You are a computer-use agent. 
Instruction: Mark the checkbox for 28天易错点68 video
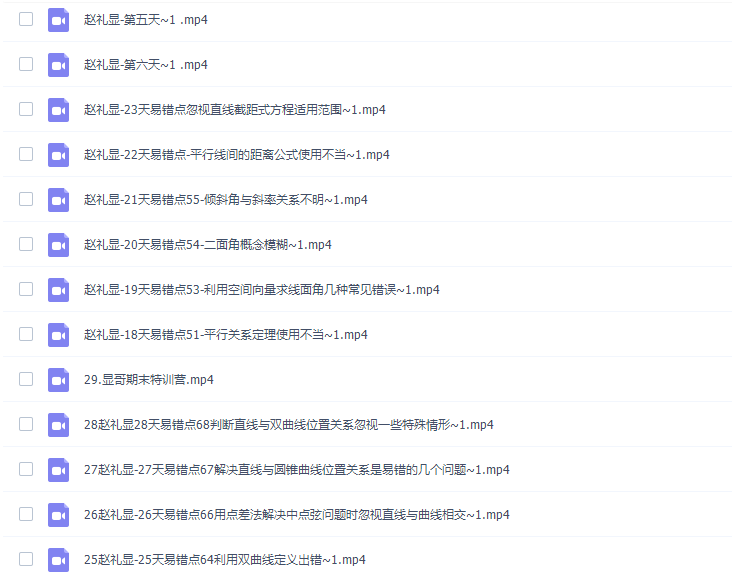[26, 425]
